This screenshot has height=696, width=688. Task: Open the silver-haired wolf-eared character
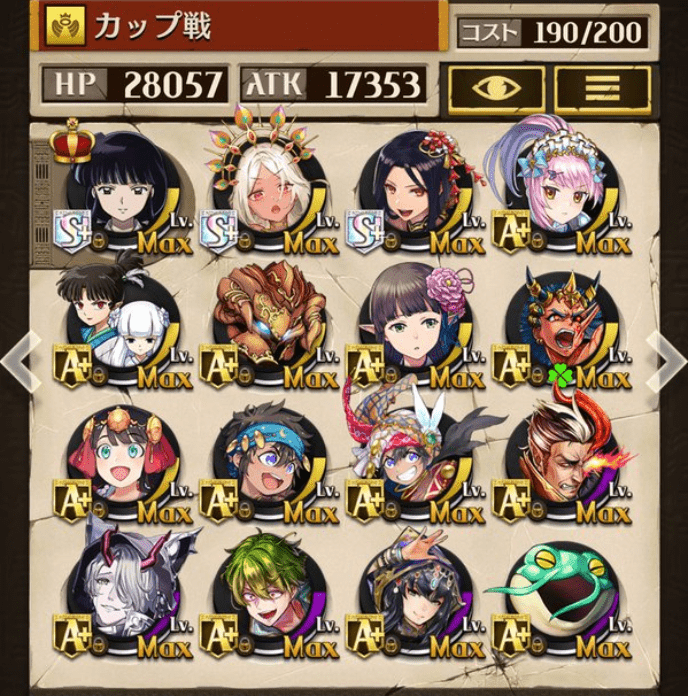point(125,590)
